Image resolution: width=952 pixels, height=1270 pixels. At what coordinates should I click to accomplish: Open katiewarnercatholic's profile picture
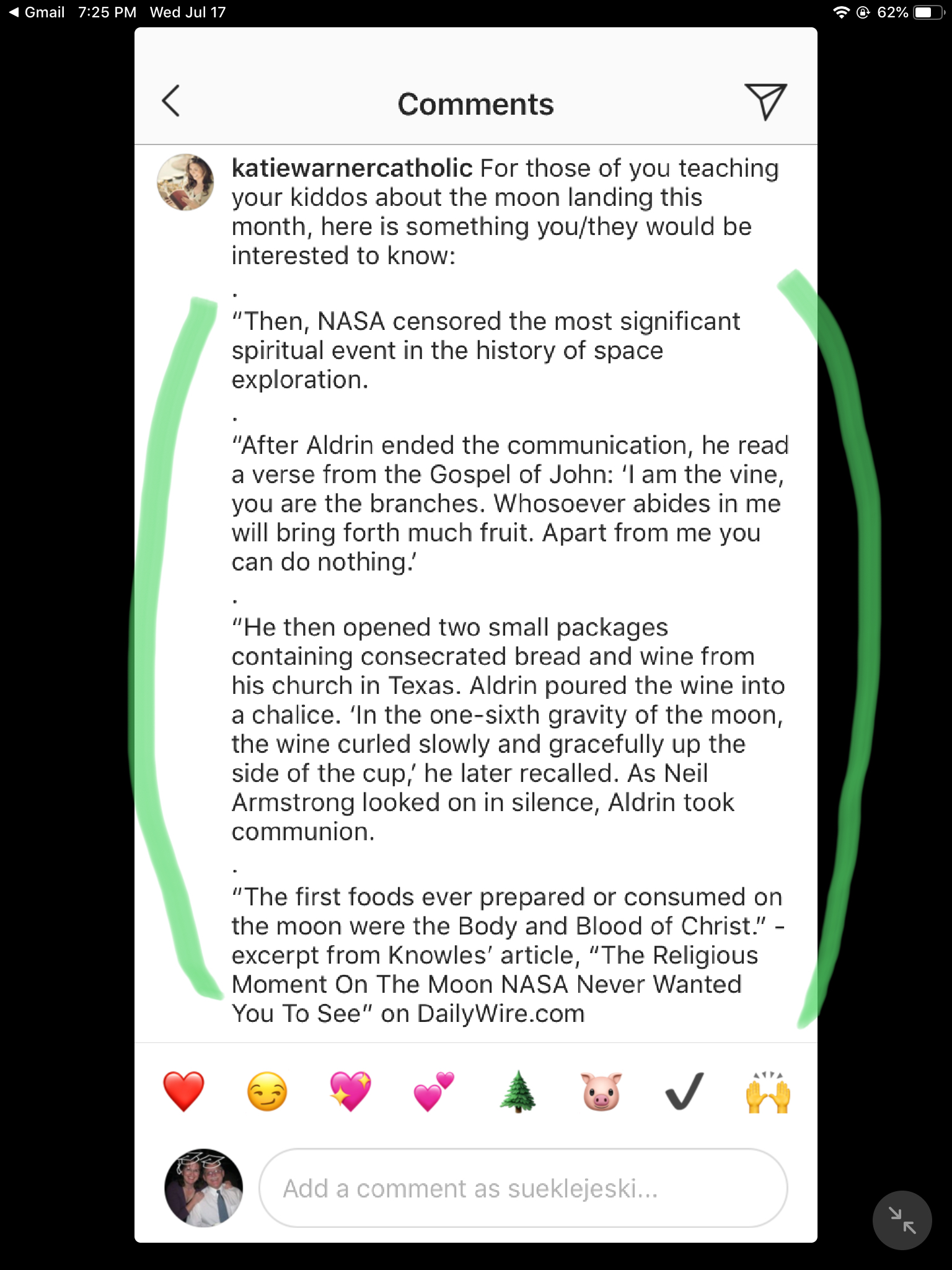pyautogui.click(x=185, y=182)
